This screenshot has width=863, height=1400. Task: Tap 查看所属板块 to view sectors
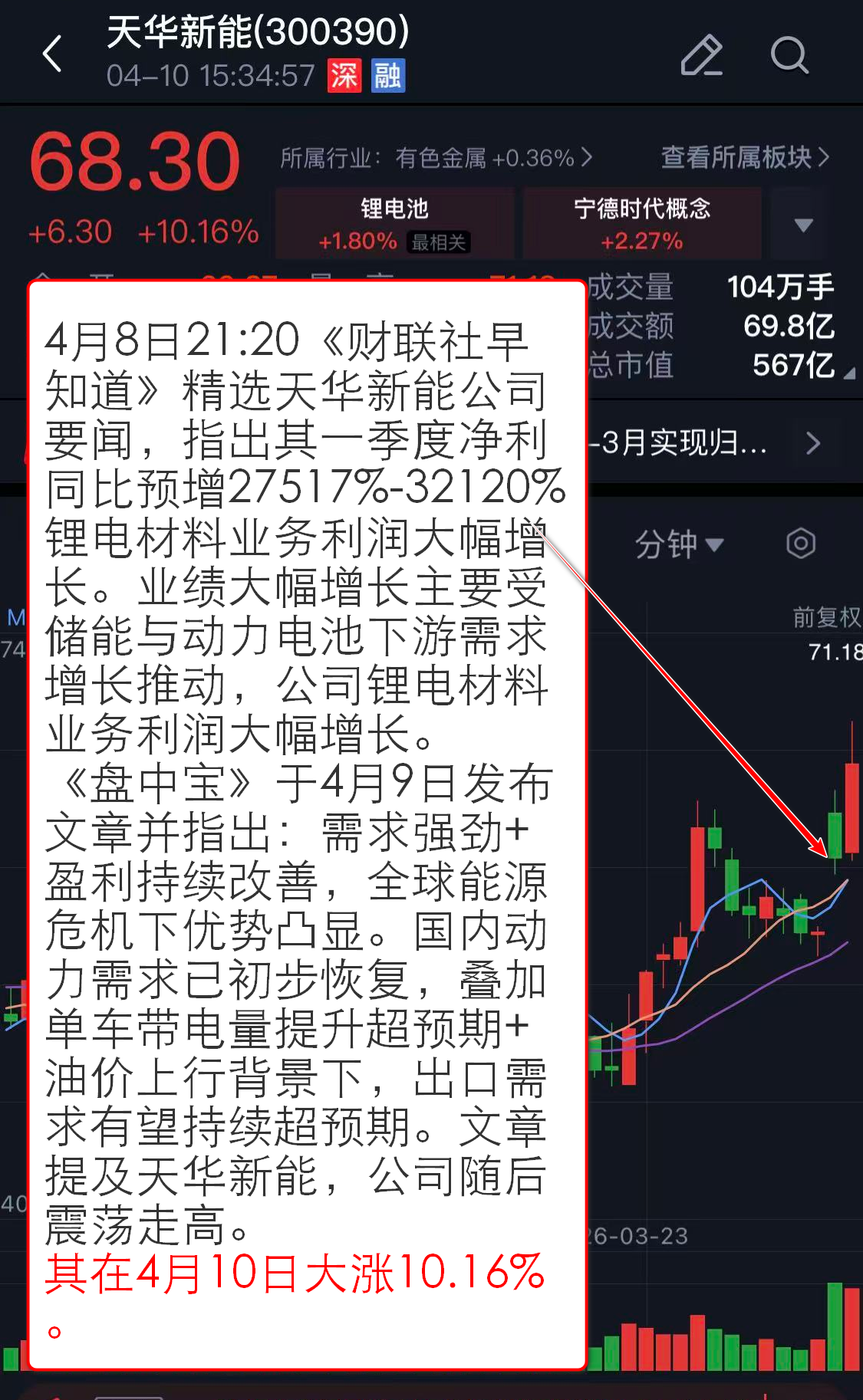[745, 157]
